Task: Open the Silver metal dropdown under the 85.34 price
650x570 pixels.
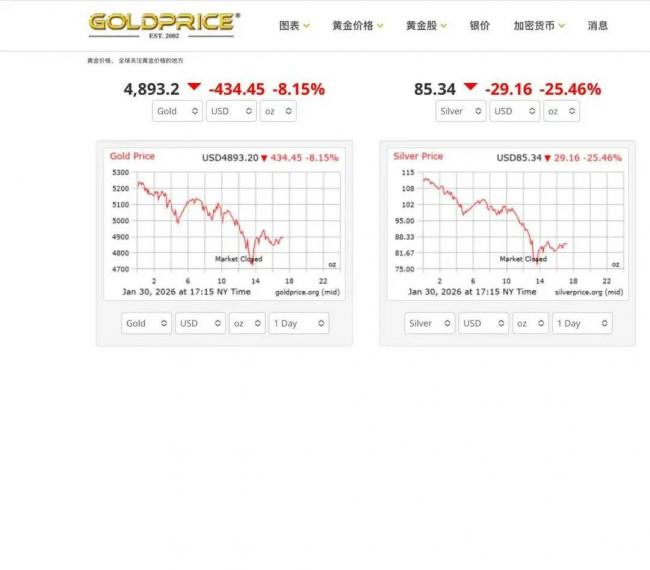Action: [462, 111]
